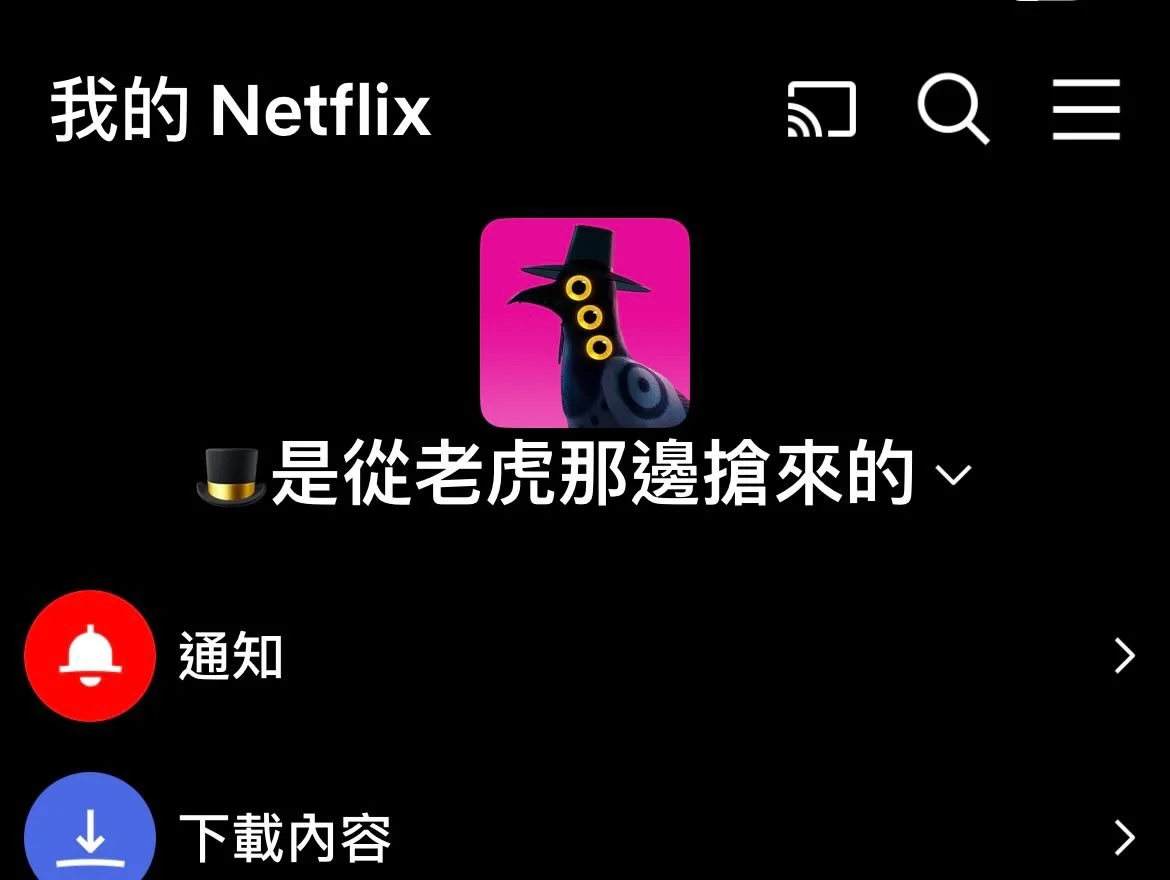This screenshot has width=1170, height=880.
Task: Open the 通知 notifications row
Action: coord(585,657)
